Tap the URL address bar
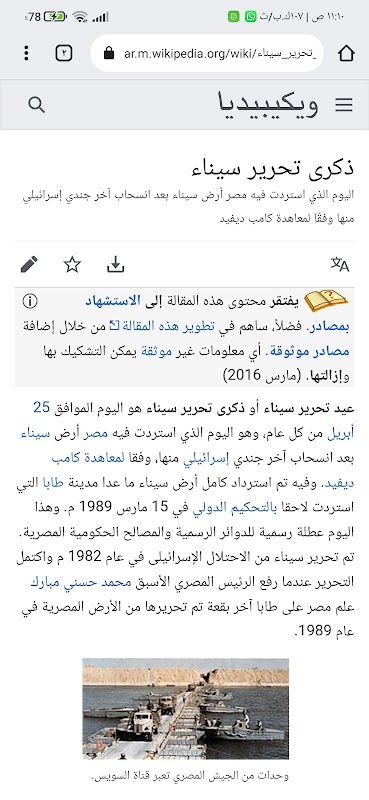Viewport: 369px width, 800px height. pos(207,53)
